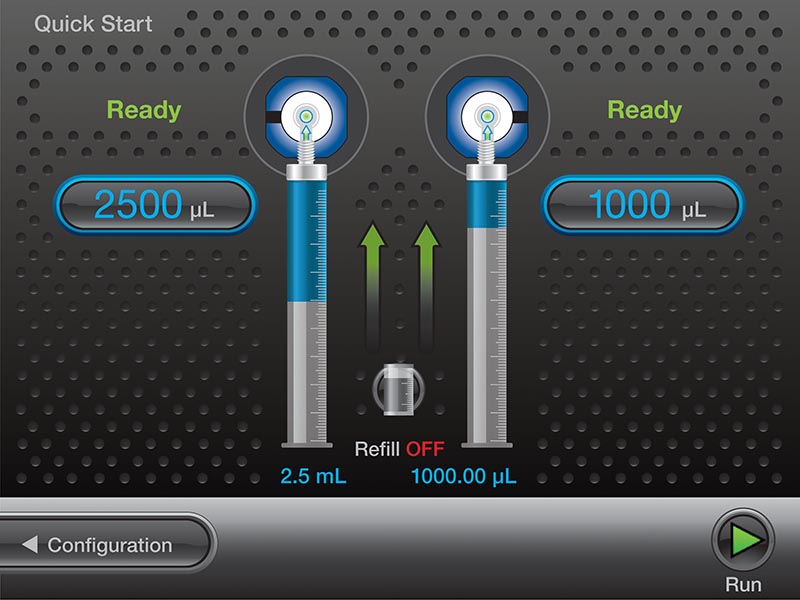The height and width of the screenshot is (600, 800).
Task: Select the right syringe valve
Action: click(487, 117)
